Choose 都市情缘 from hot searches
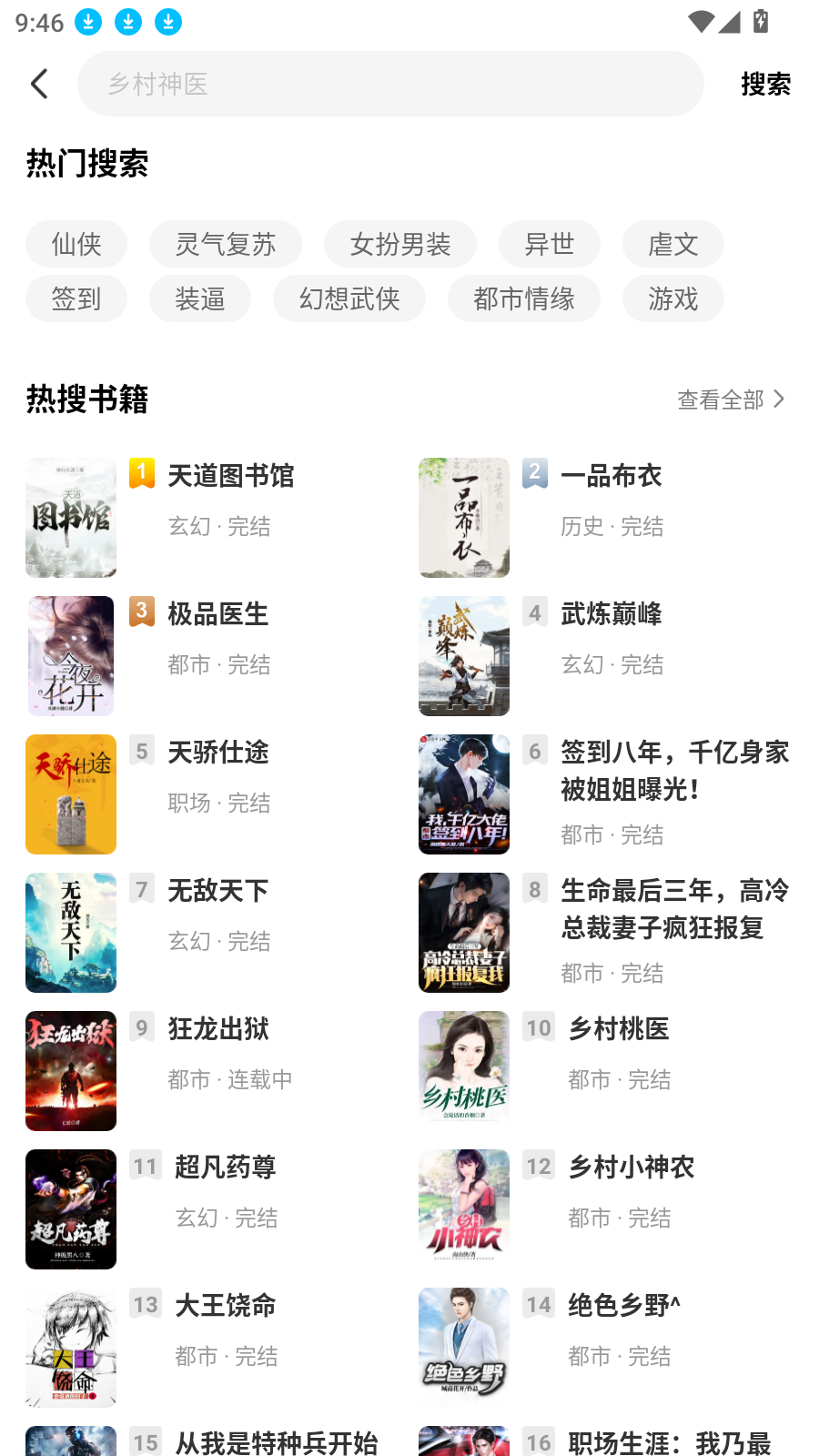 pos(524,298)
